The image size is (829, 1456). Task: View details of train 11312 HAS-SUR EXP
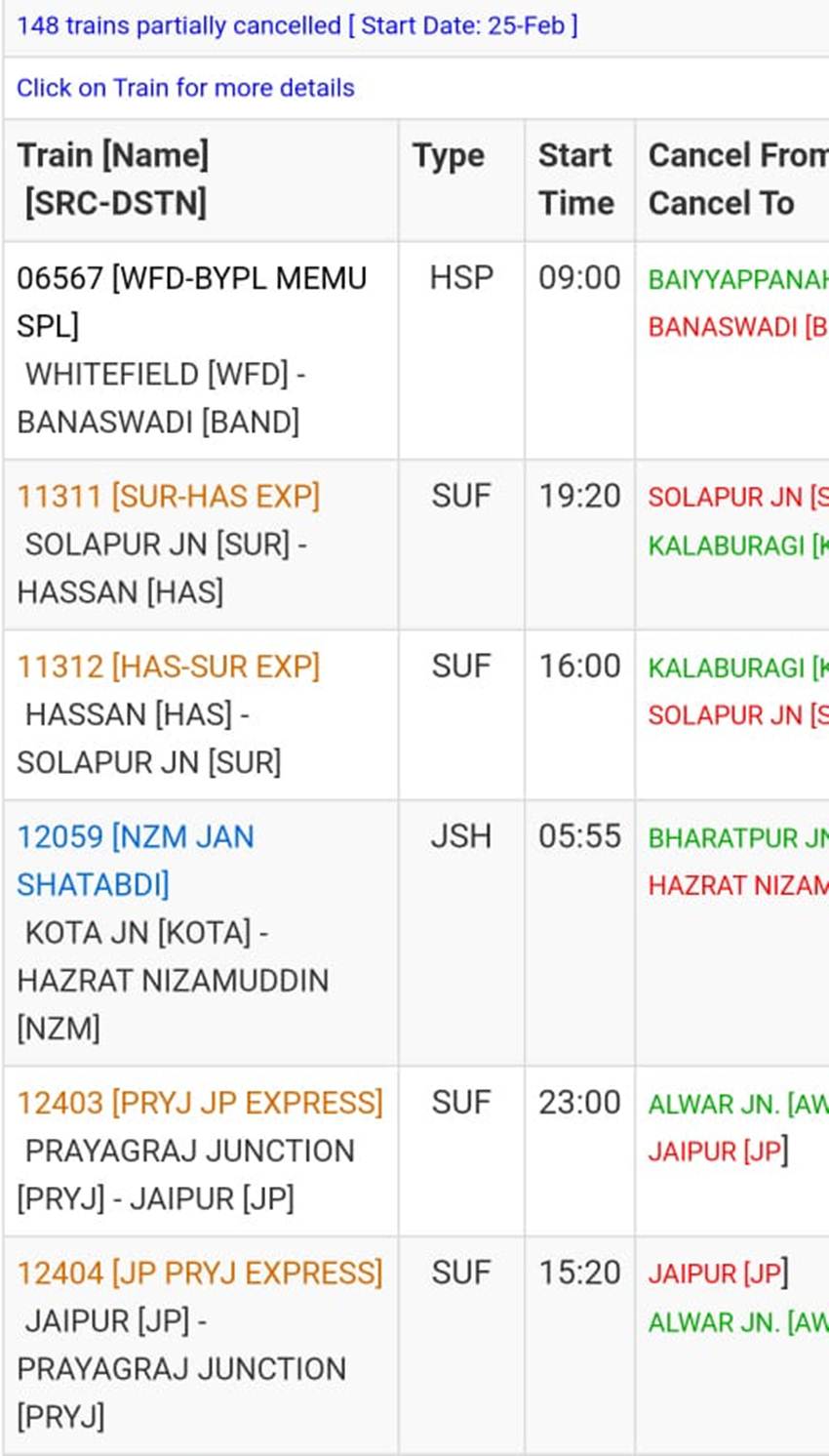pyautogui.click(x=169, y=667)
